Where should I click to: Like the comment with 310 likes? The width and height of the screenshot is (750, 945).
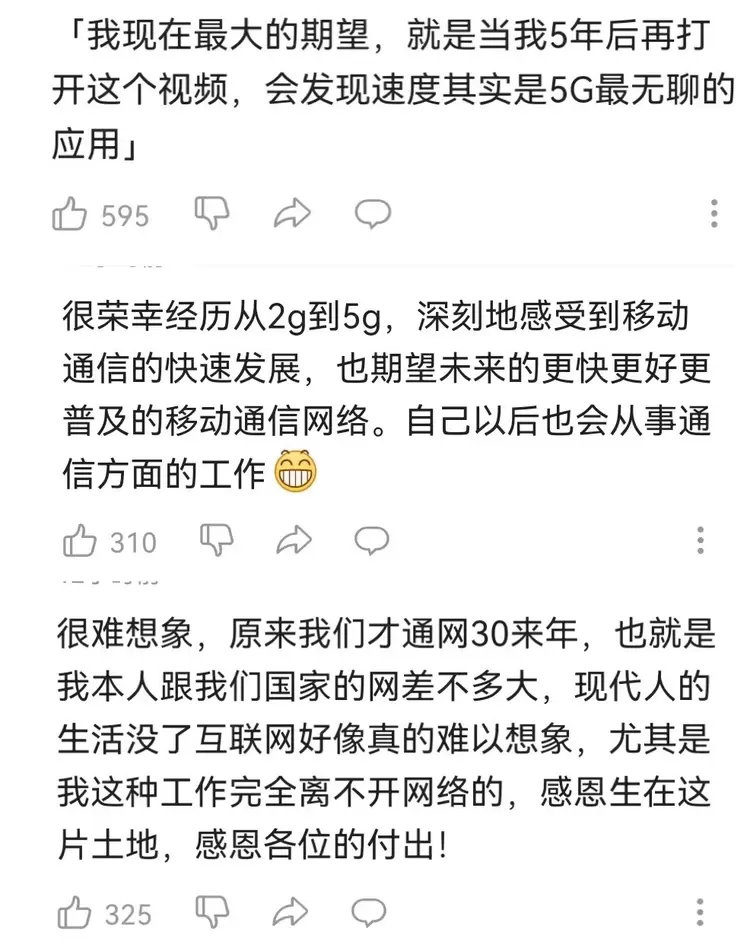78,541
